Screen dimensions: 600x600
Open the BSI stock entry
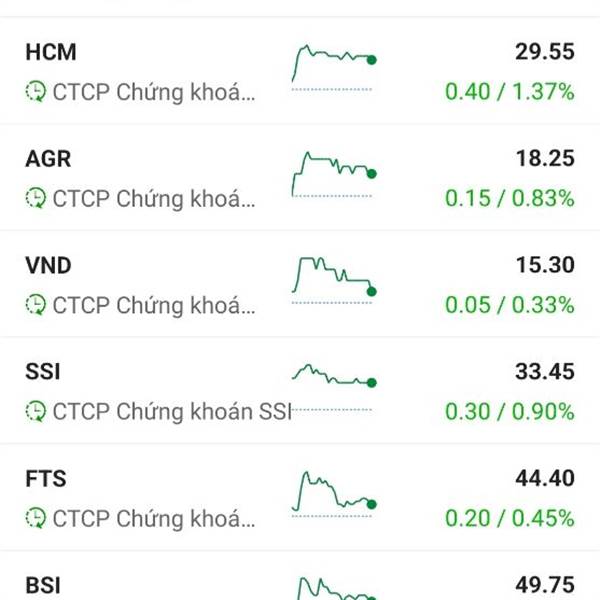coord(300,582)
